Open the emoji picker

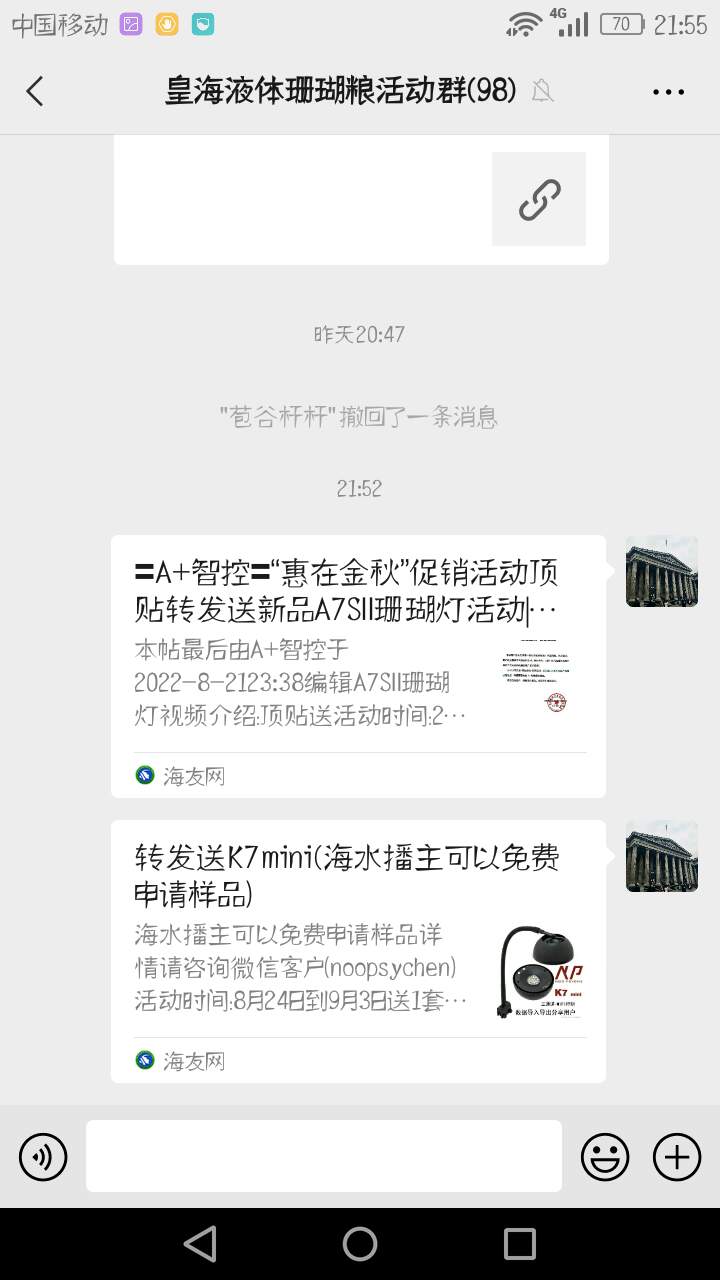coord(605,1157)
